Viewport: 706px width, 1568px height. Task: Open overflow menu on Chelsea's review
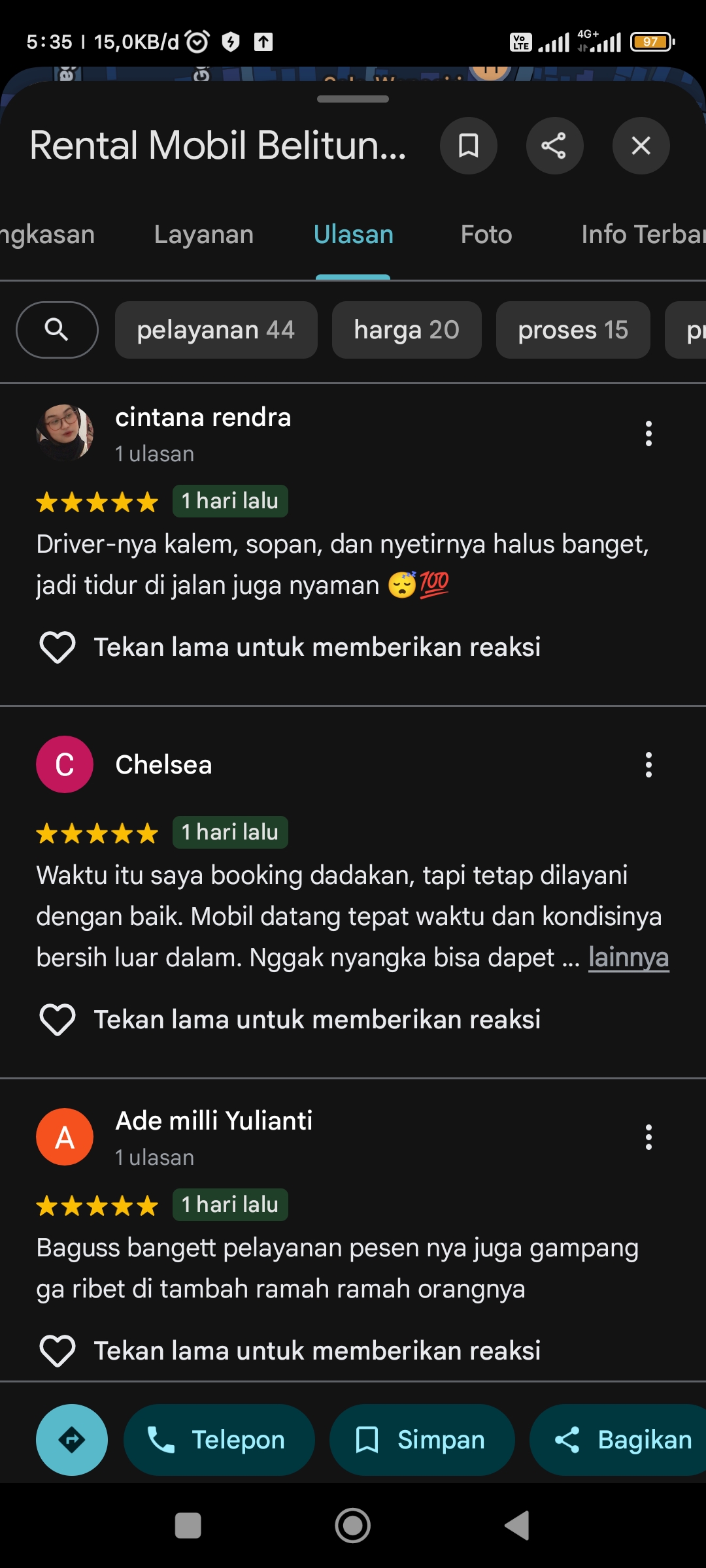(x=648, y=764)
